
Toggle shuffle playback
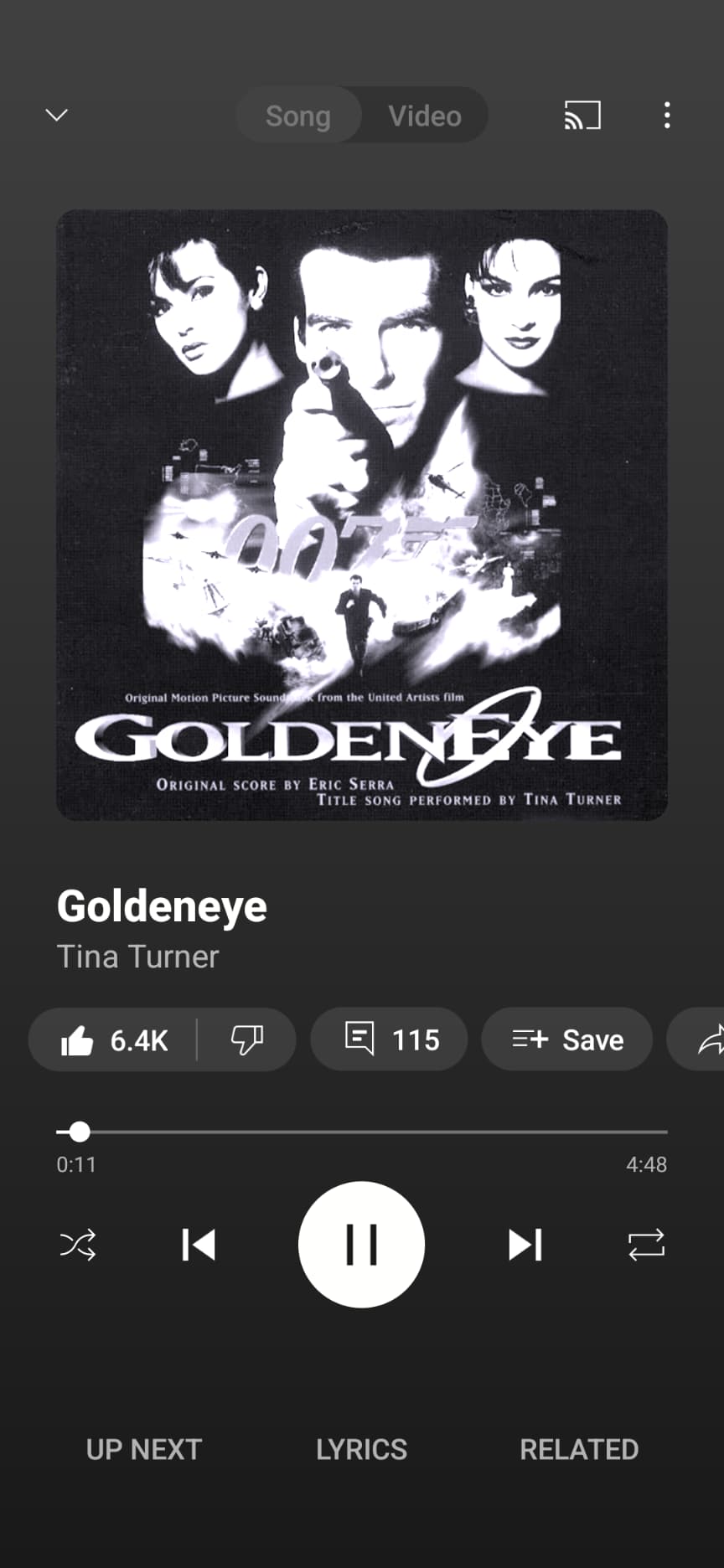pos(78,1245)
